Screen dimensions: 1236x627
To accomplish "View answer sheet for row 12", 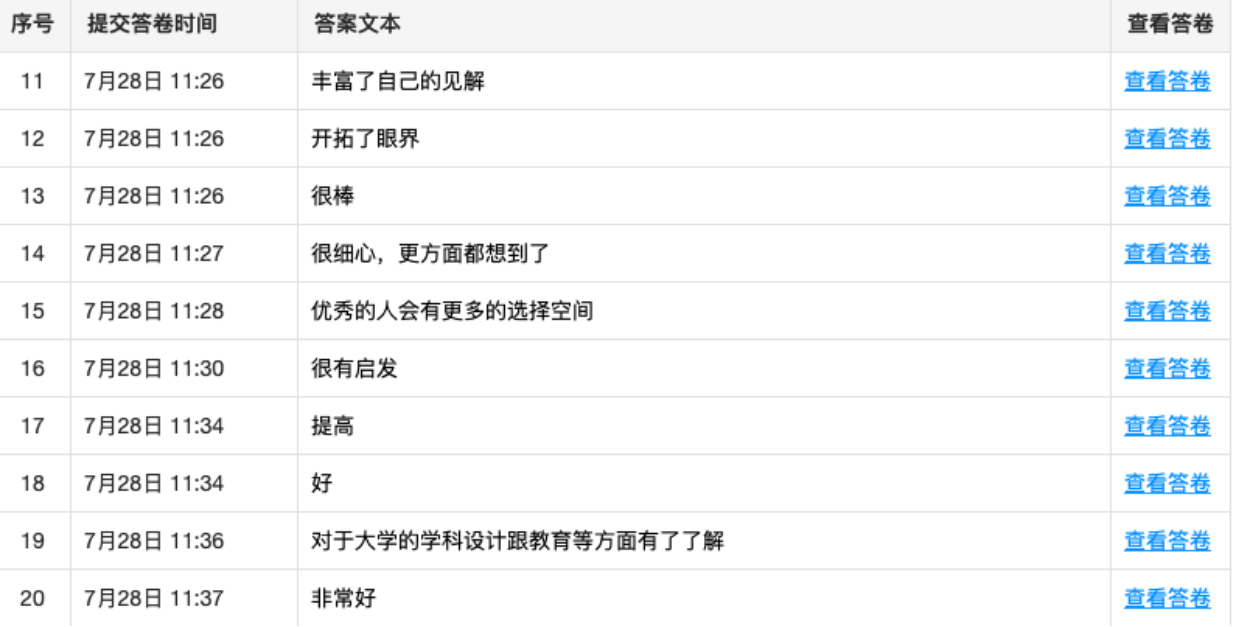I will tap(1167, 139).
